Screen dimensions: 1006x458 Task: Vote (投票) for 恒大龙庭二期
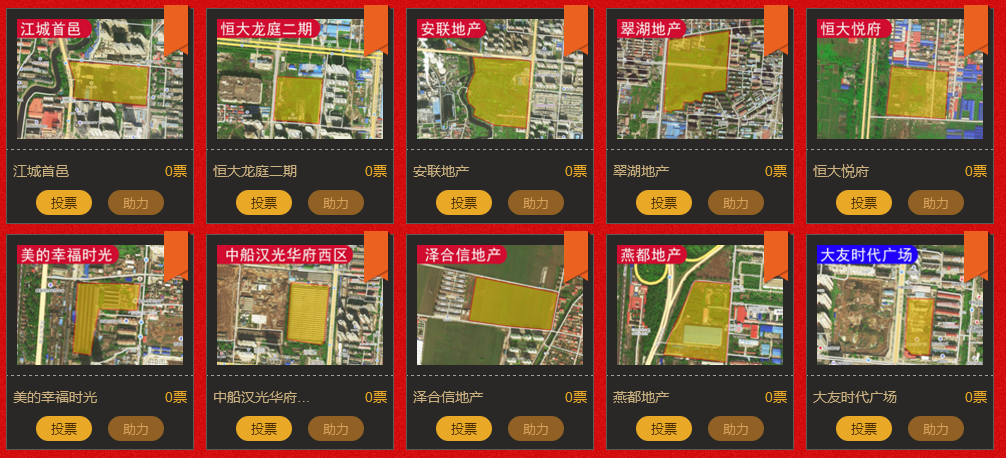tap(264, 203)
